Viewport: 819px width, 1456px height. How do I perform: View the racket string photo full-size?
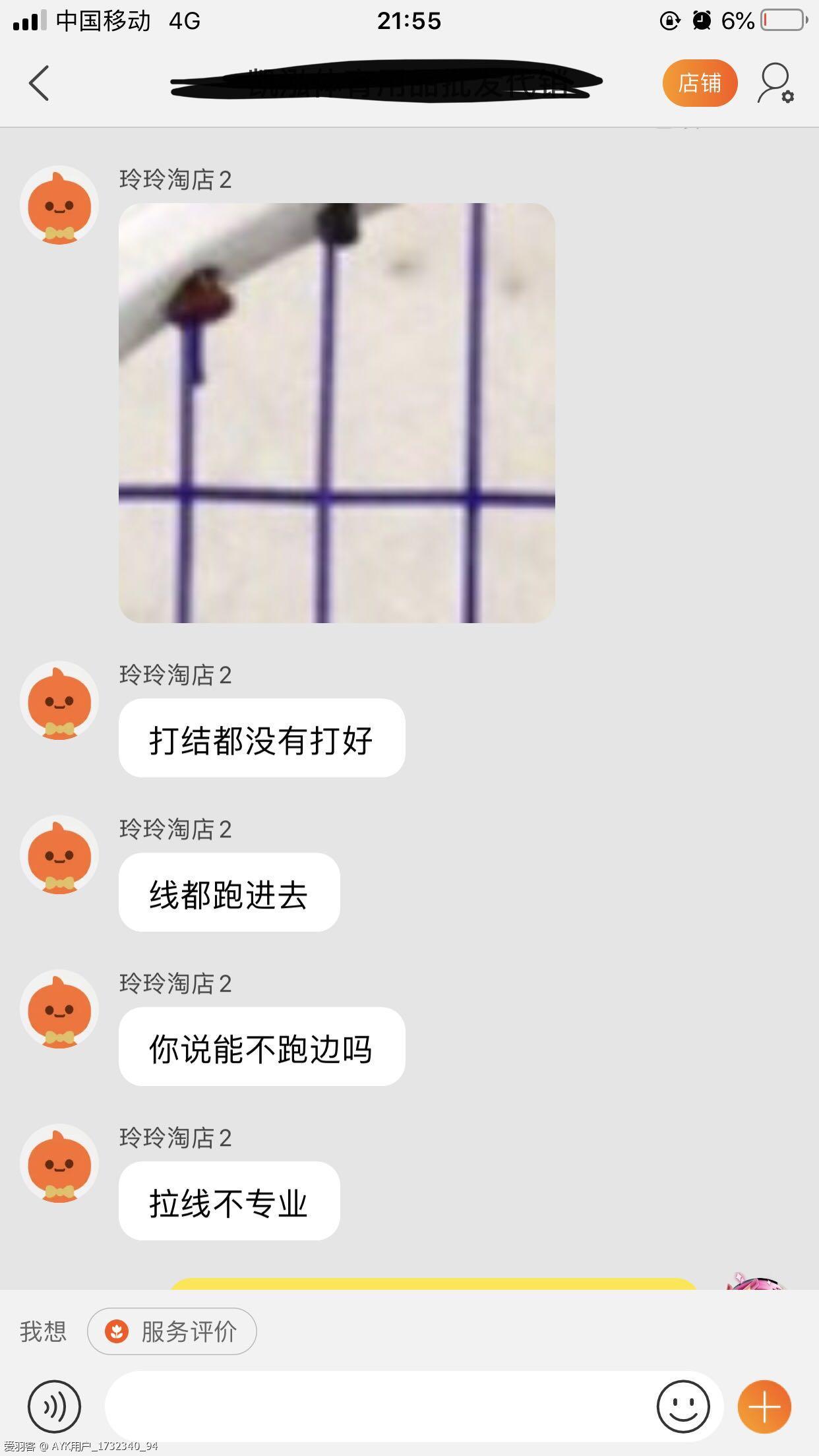tap(336, 413)
